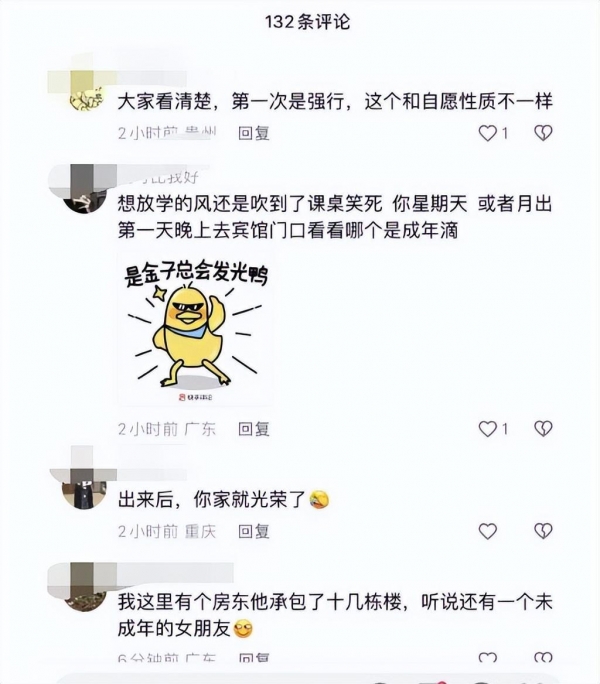600x684 pixels.
Task: Reply to the comment starting 大家看清楚
Action: [254, 133]
